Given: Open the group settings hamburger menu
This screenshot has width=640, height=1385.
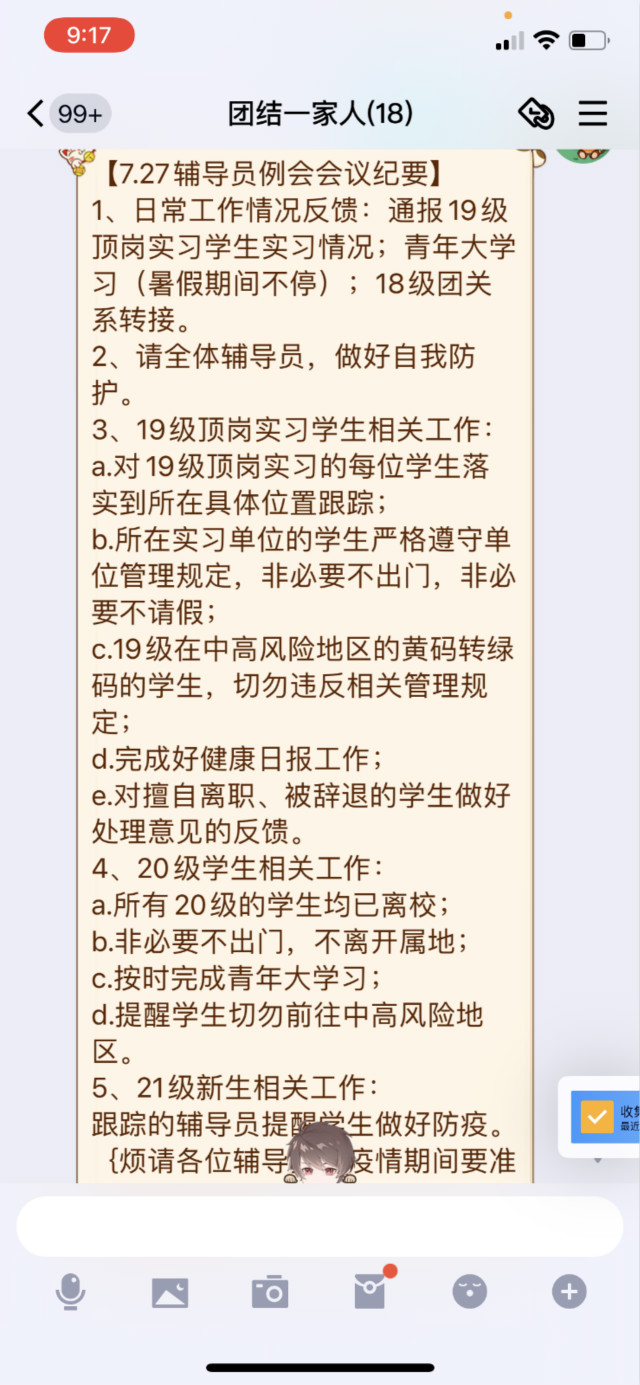Looking at the screenshot, I should tap(593, 114).
